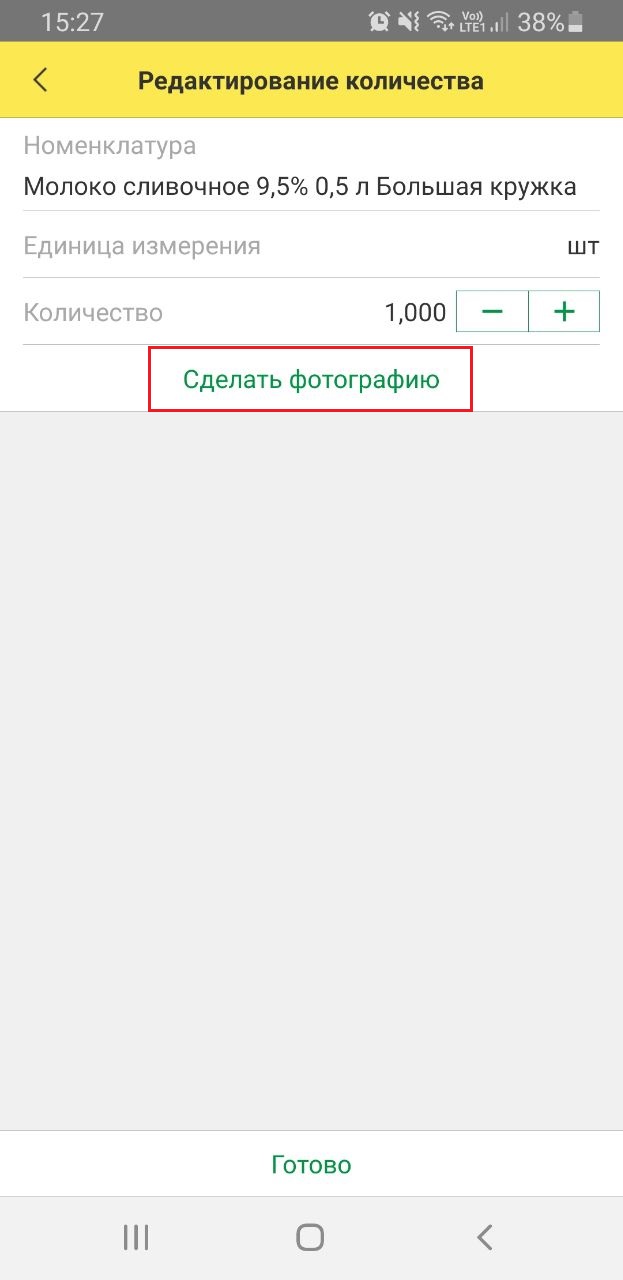Go to the home screen
This screenshot has height=1280, width=623.
(310, 1238)
